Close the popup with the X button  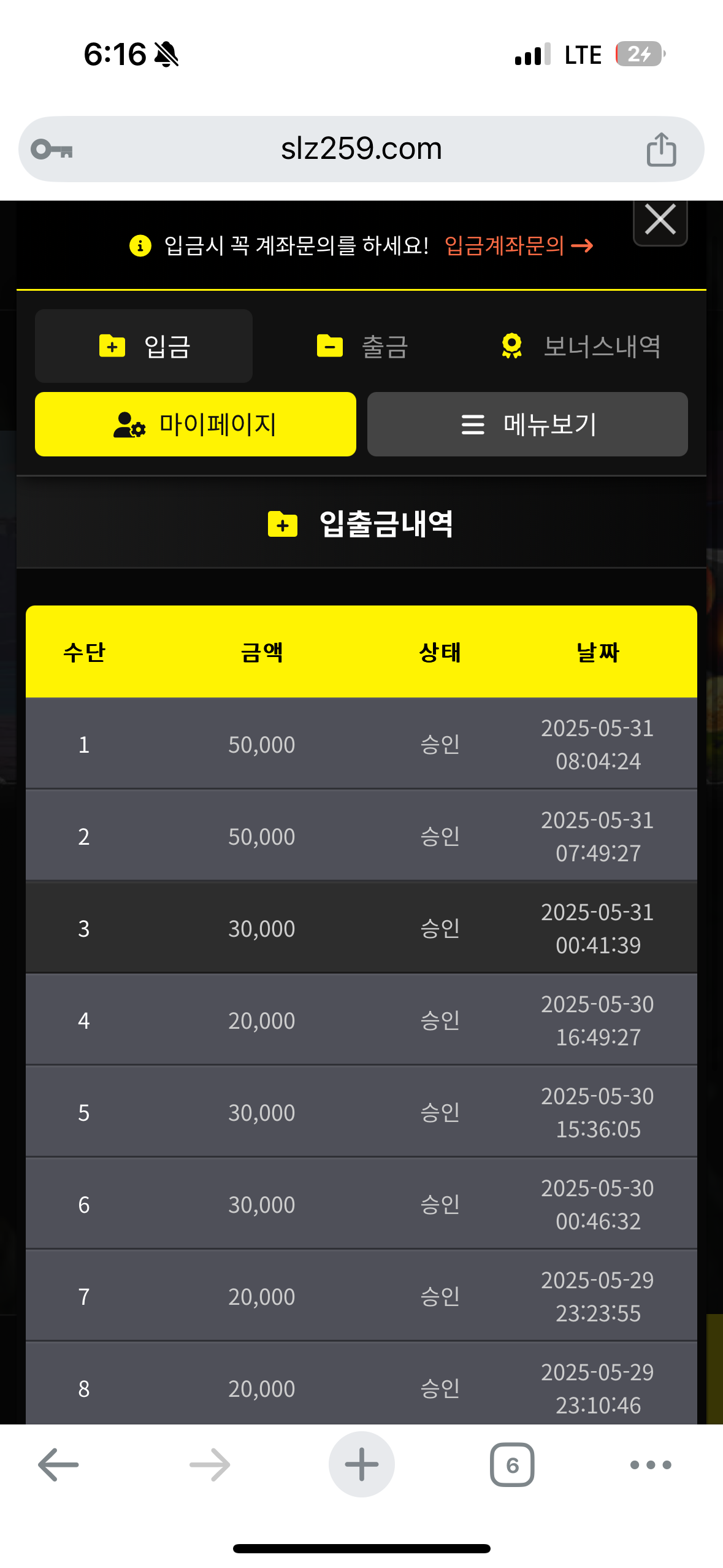pos(660,220)
